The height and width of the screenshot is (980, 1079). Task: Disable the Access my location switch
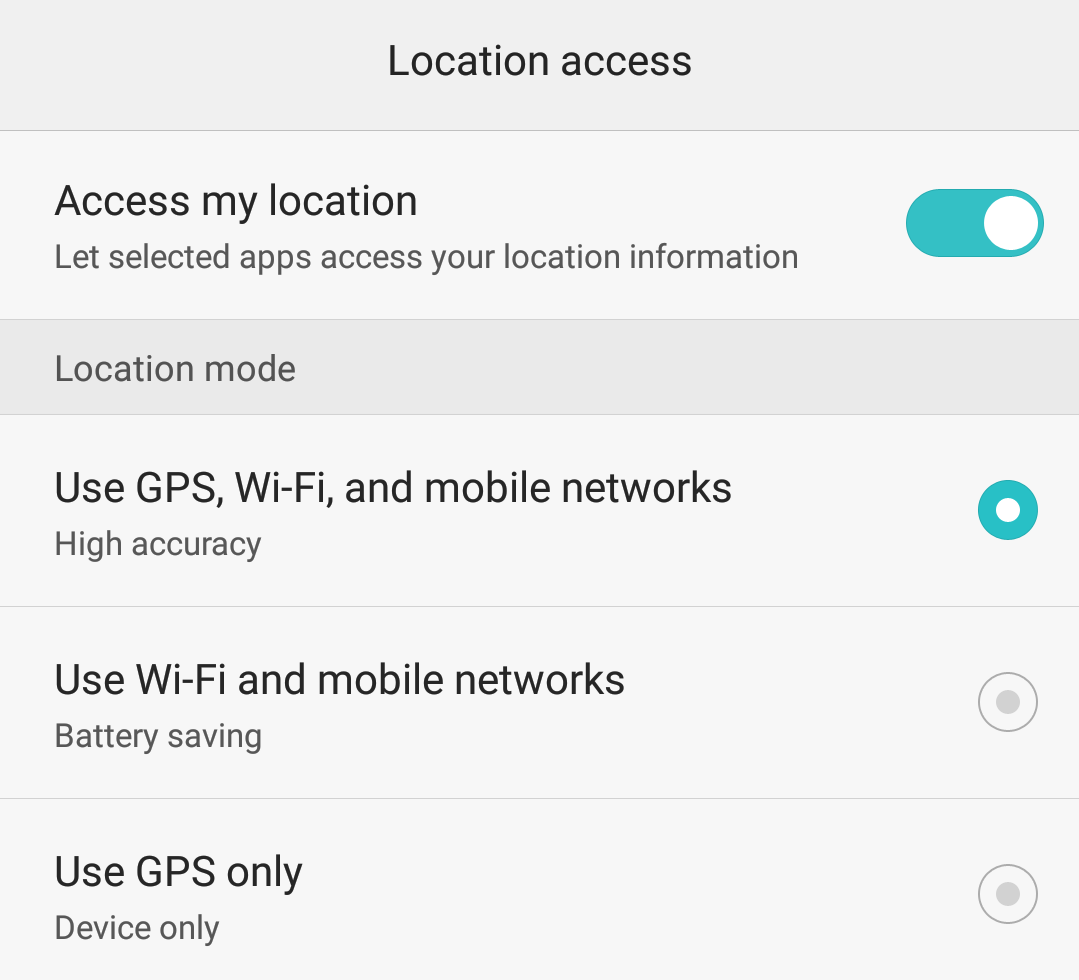(x=974, y=223)
